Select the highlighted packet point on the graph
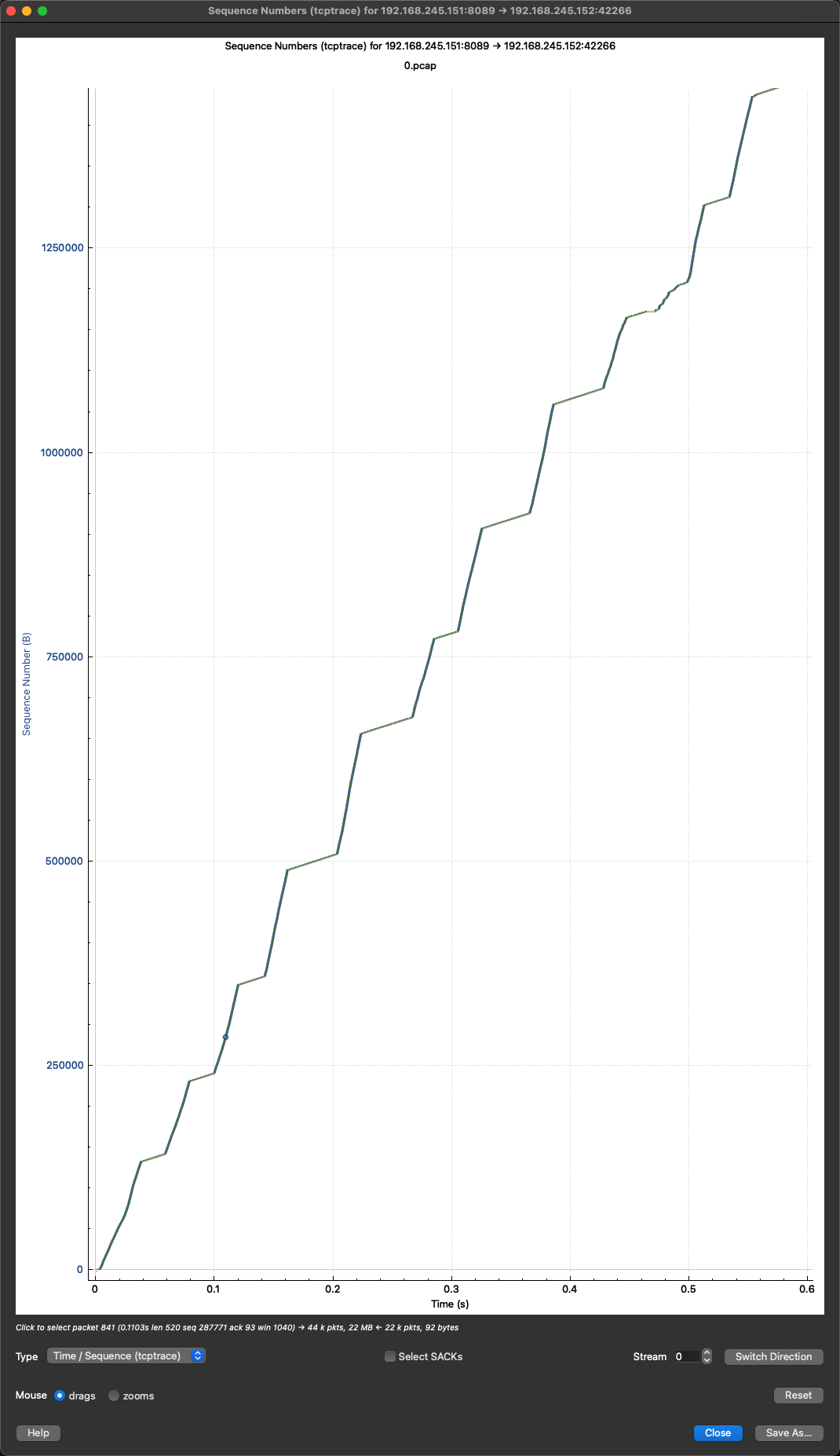 (x=225, y=1037)
